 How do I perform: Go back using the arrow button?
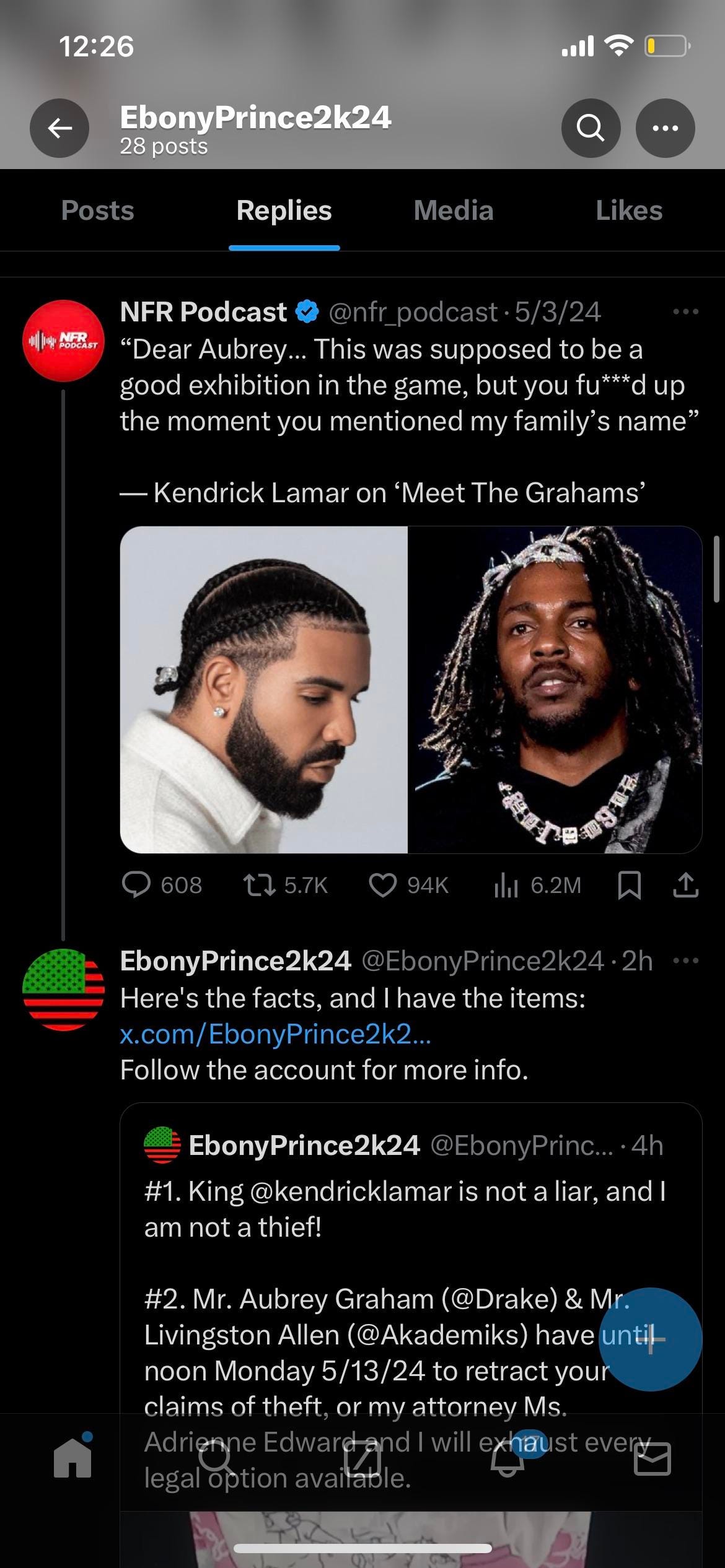pyautogui.click(x=59, y=128)
